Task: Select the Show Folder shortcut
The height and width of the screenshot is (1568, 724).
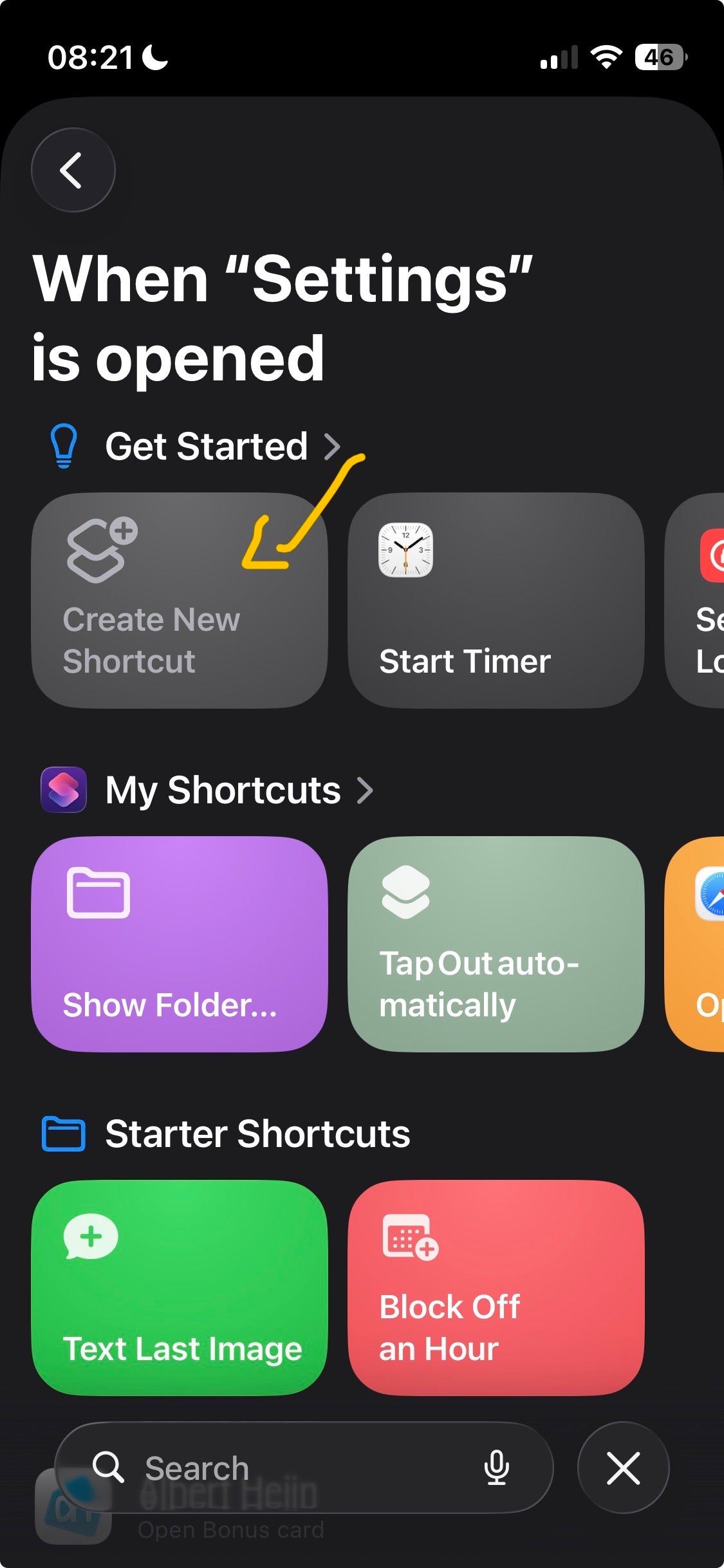Action: [179, 944]
